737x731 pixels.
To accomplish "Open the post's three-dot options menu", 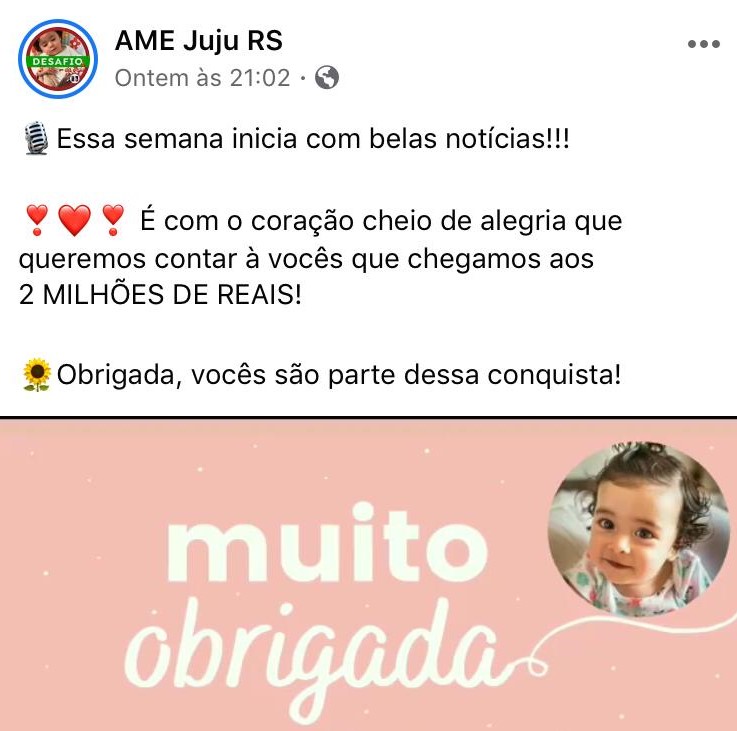I will click(x=704, y=45).
